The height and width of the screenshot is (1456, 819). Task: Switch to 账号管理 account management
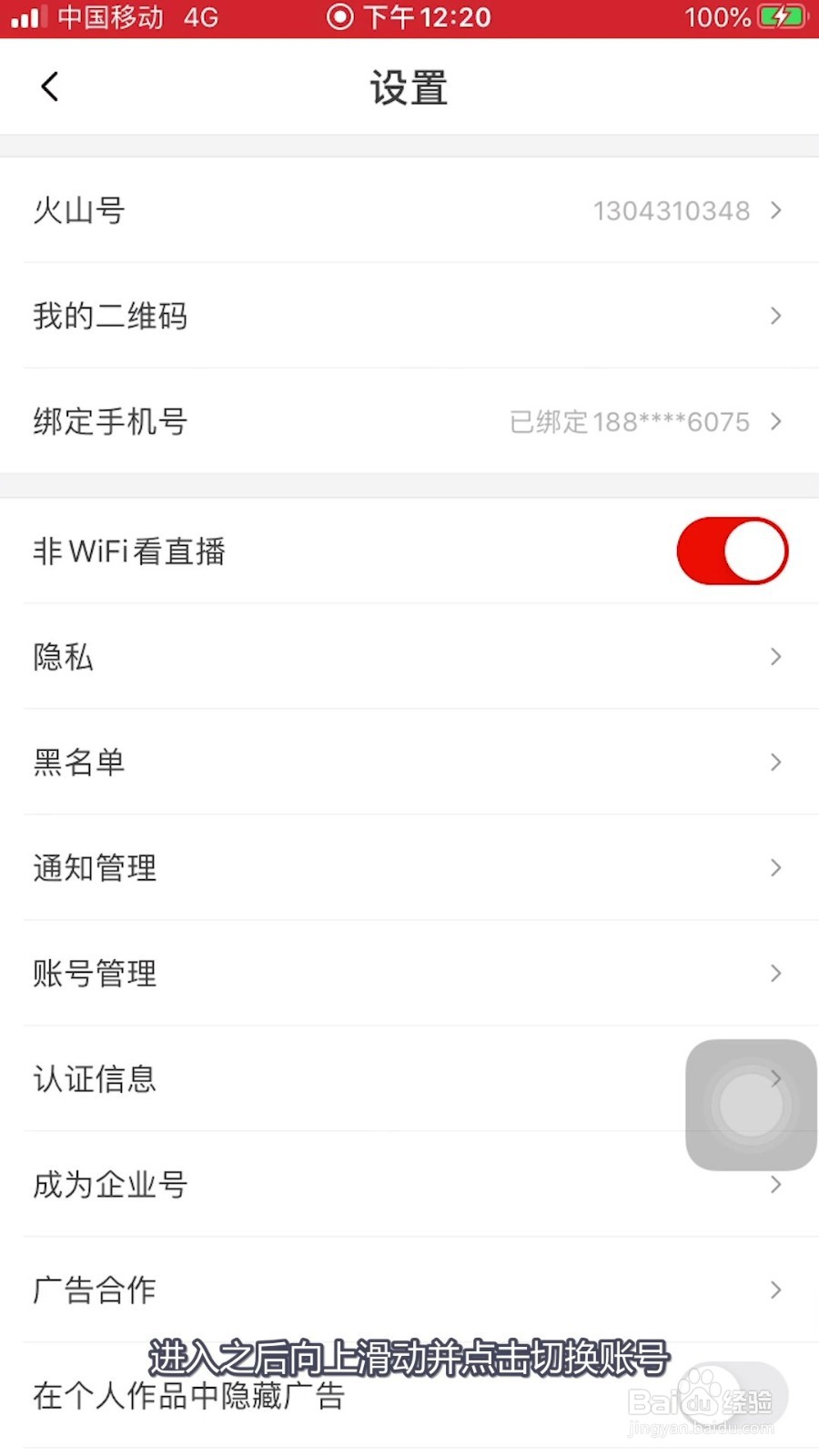pos(409,973)
